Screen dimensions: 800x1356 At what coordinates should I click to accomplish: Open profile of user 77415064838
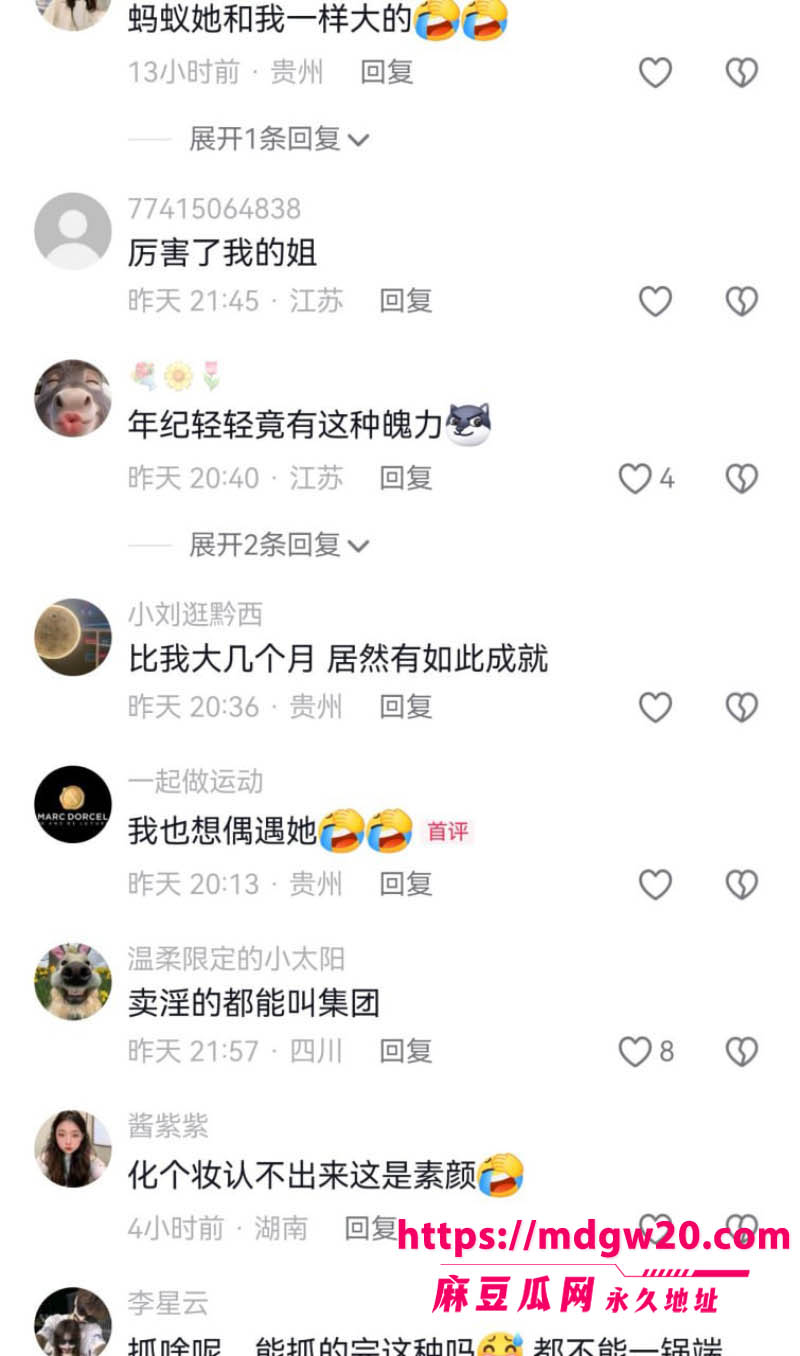pyautogui.click(x=73, y=231)
